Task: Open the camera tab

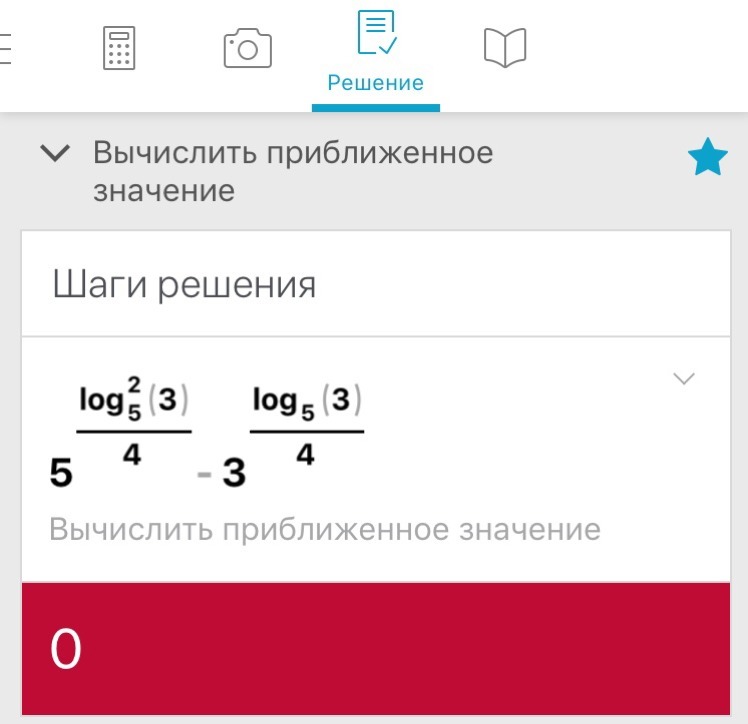Action: (247, 48)
